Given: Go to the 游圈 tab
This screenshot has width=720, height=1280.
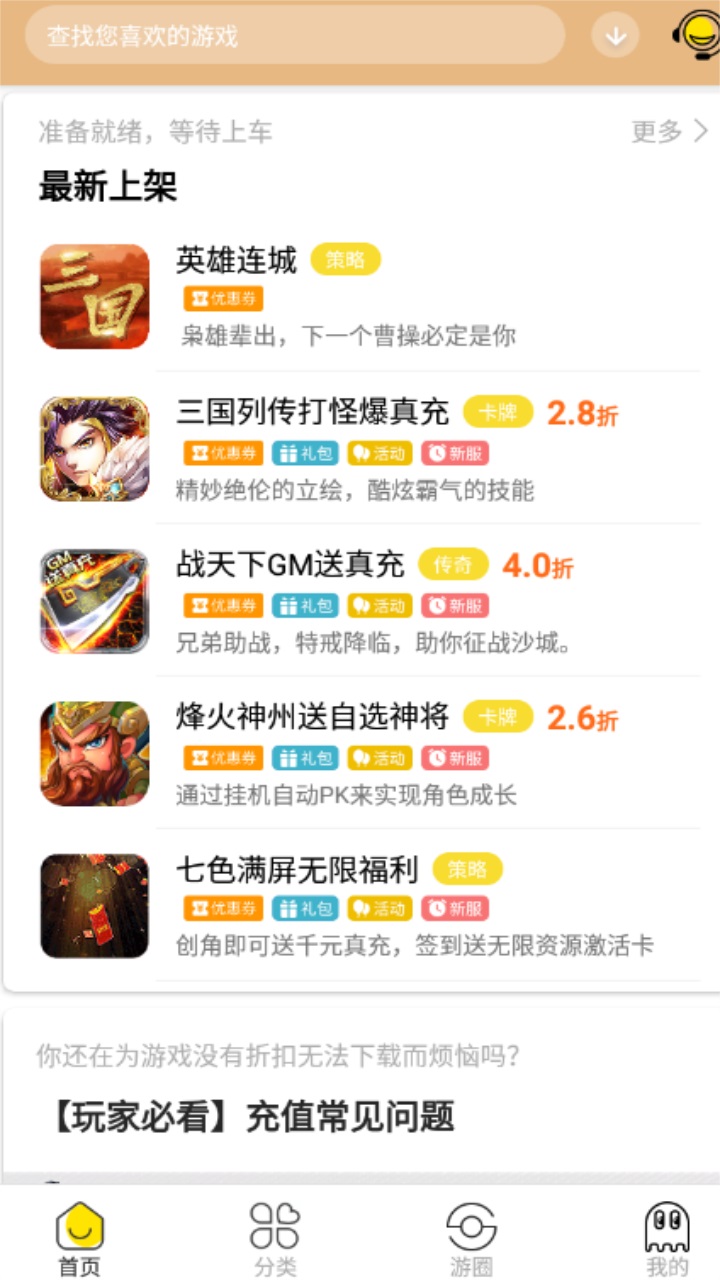Looking at the screenshot, I should click(471, 1238).
